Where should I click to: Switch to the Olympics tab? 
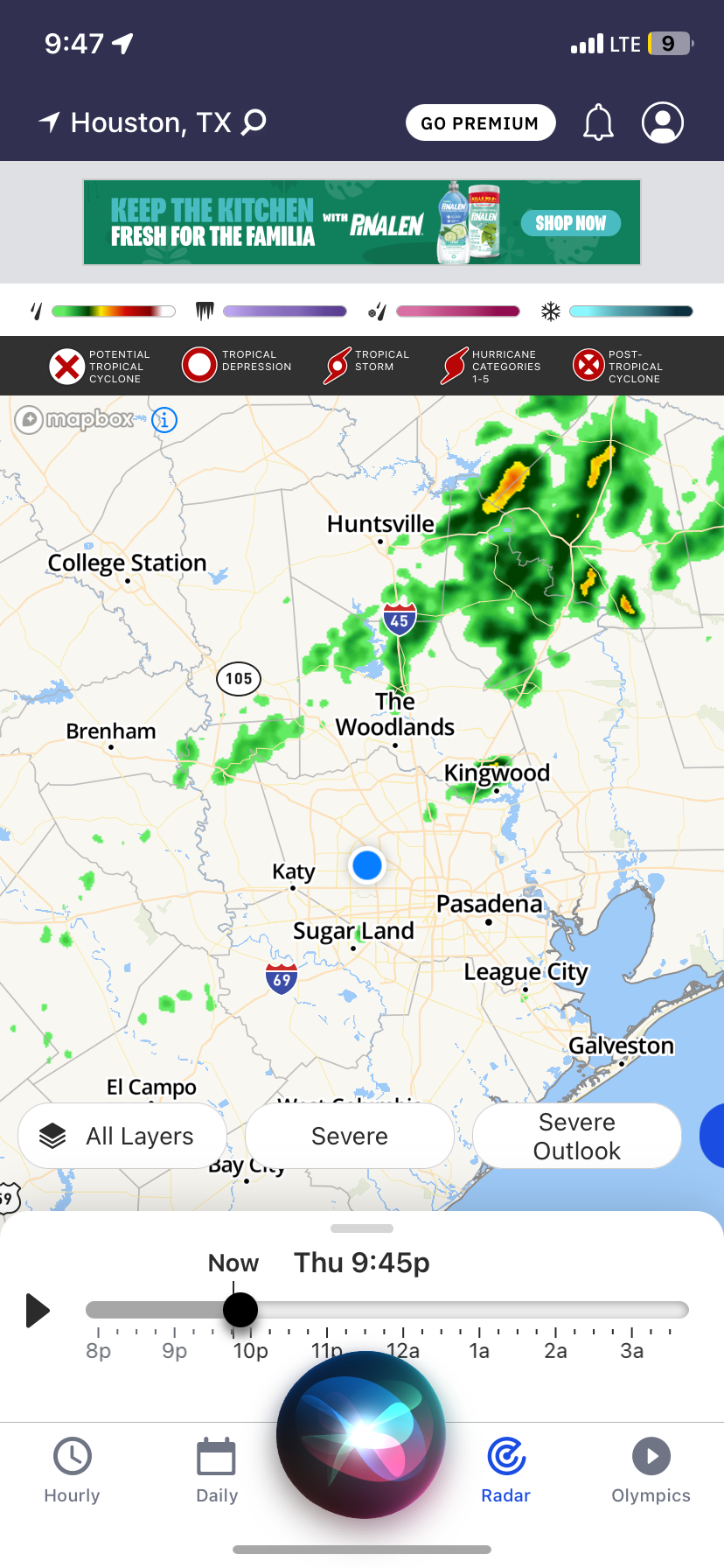(x=651, y=1470)
